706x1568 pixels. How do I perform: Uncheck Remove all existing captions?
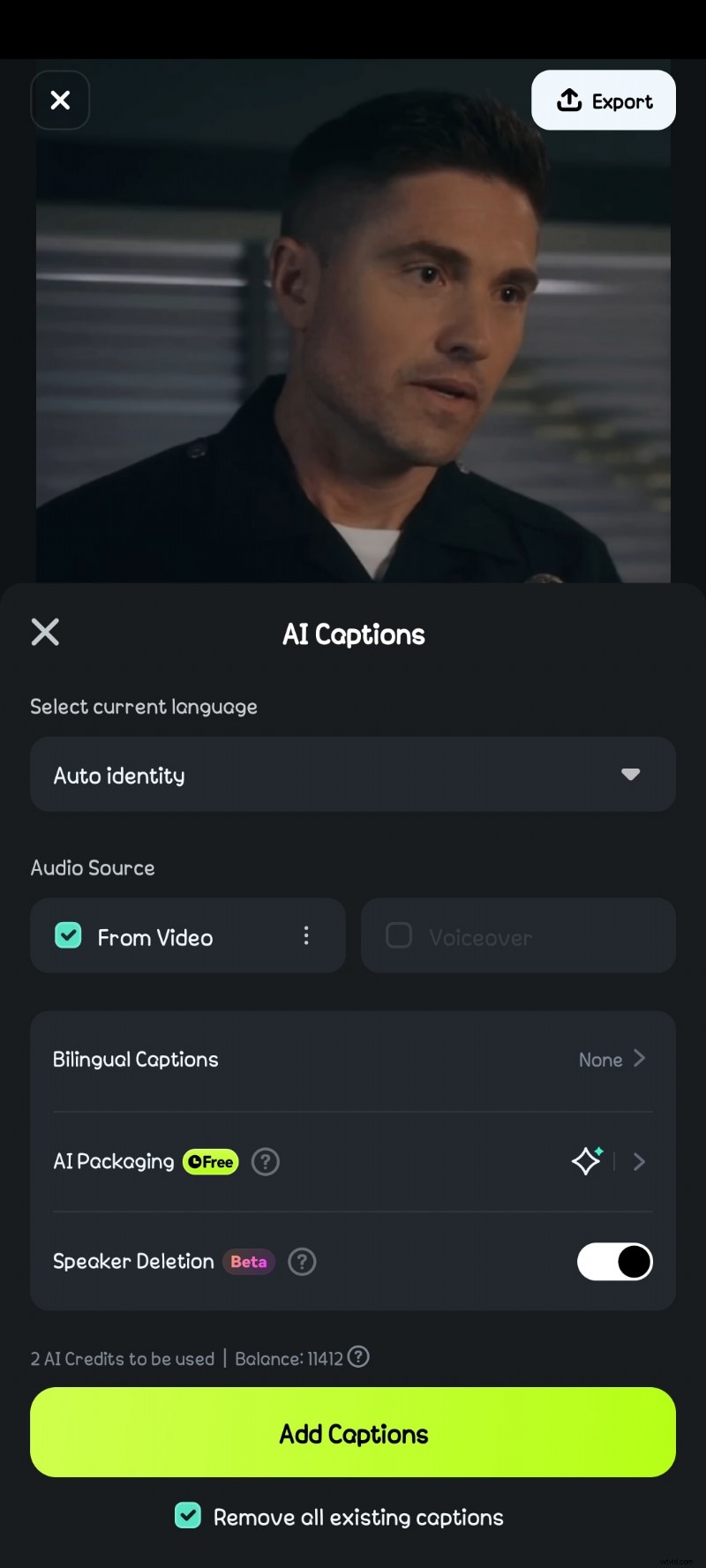(188, 1516)
